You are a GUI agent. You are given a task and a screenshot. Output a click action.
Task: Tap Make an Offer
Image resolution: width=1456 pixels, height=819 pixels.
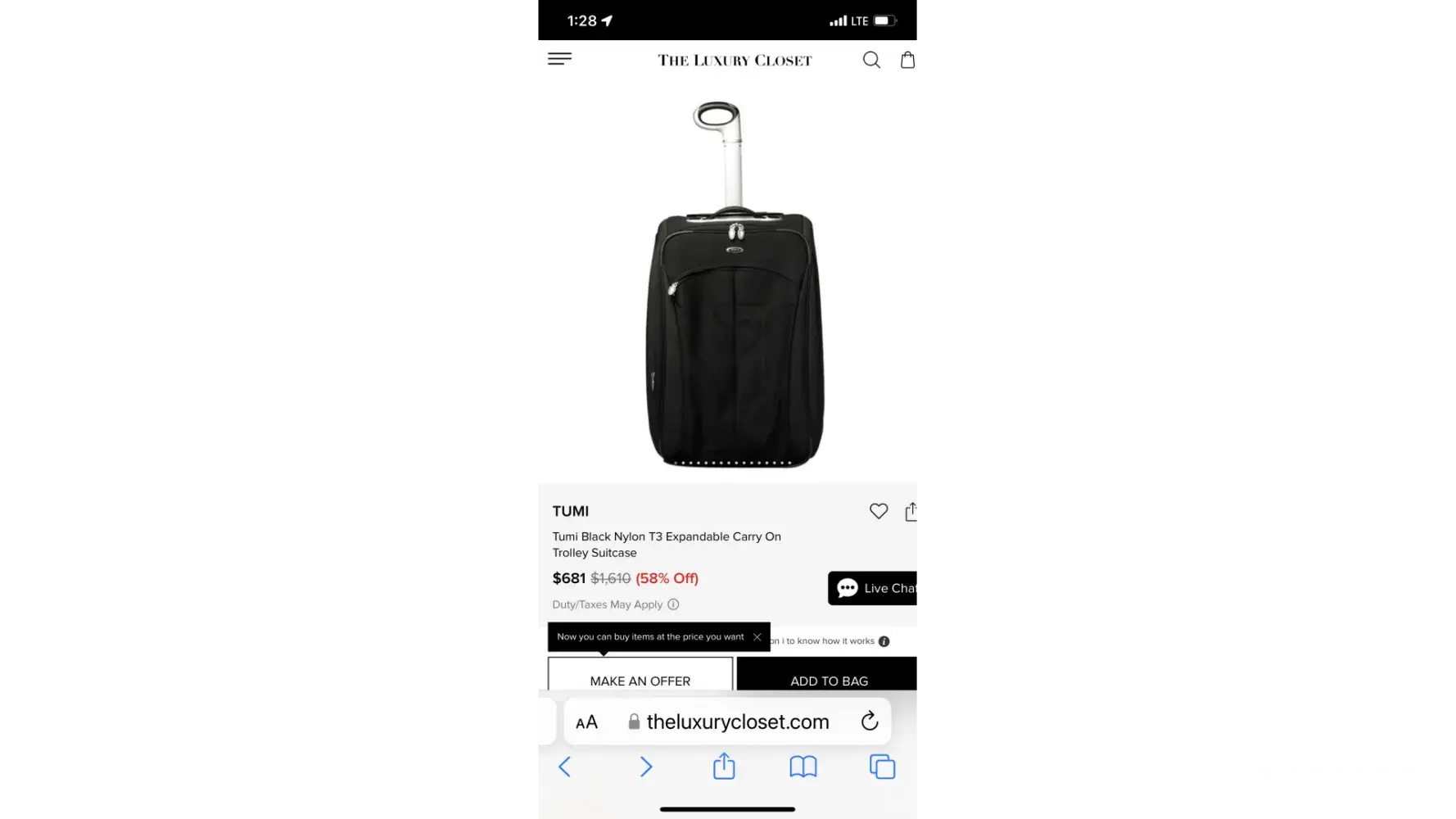(640, 679)
